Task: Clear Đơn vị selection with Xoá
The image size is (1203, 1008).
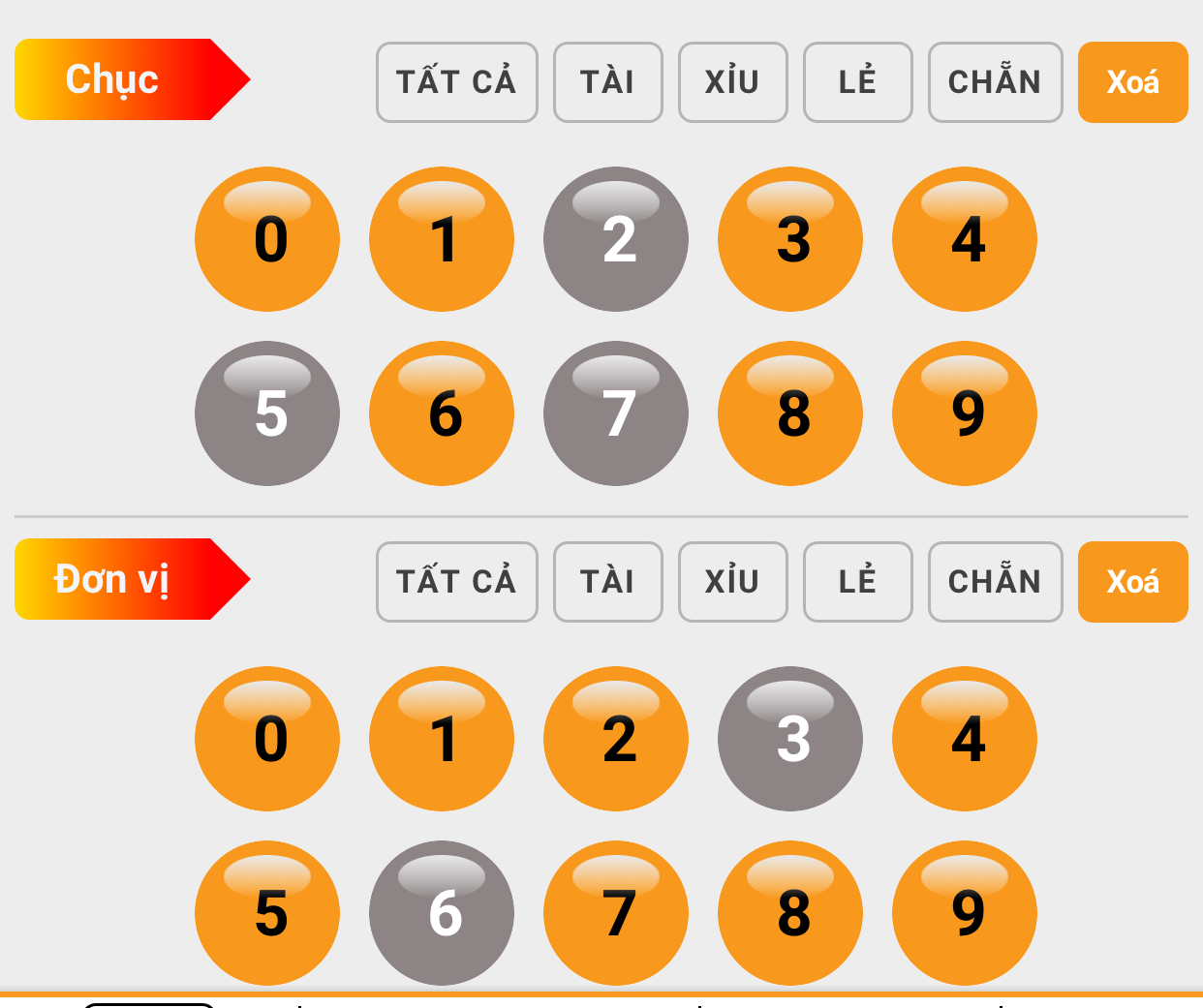Action: click(x=1132, y=582)
